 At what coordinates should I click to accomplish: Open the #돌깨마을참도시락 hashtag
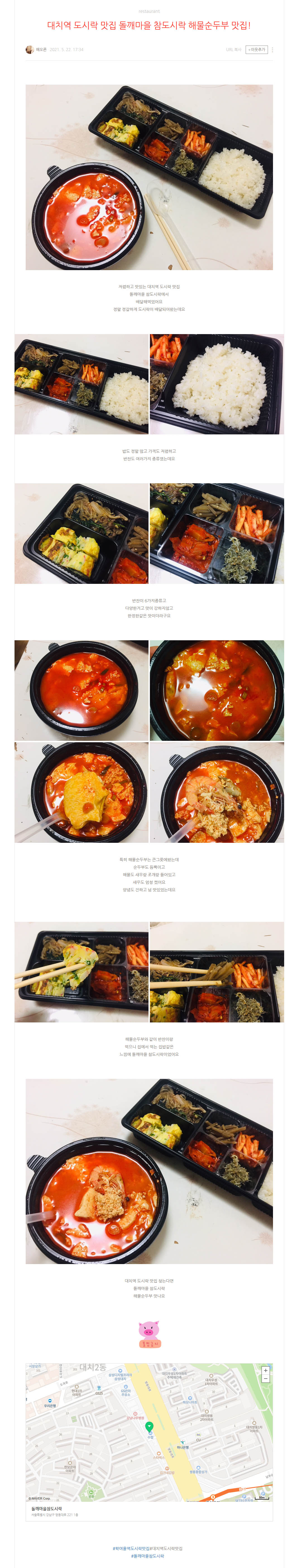148,1556
